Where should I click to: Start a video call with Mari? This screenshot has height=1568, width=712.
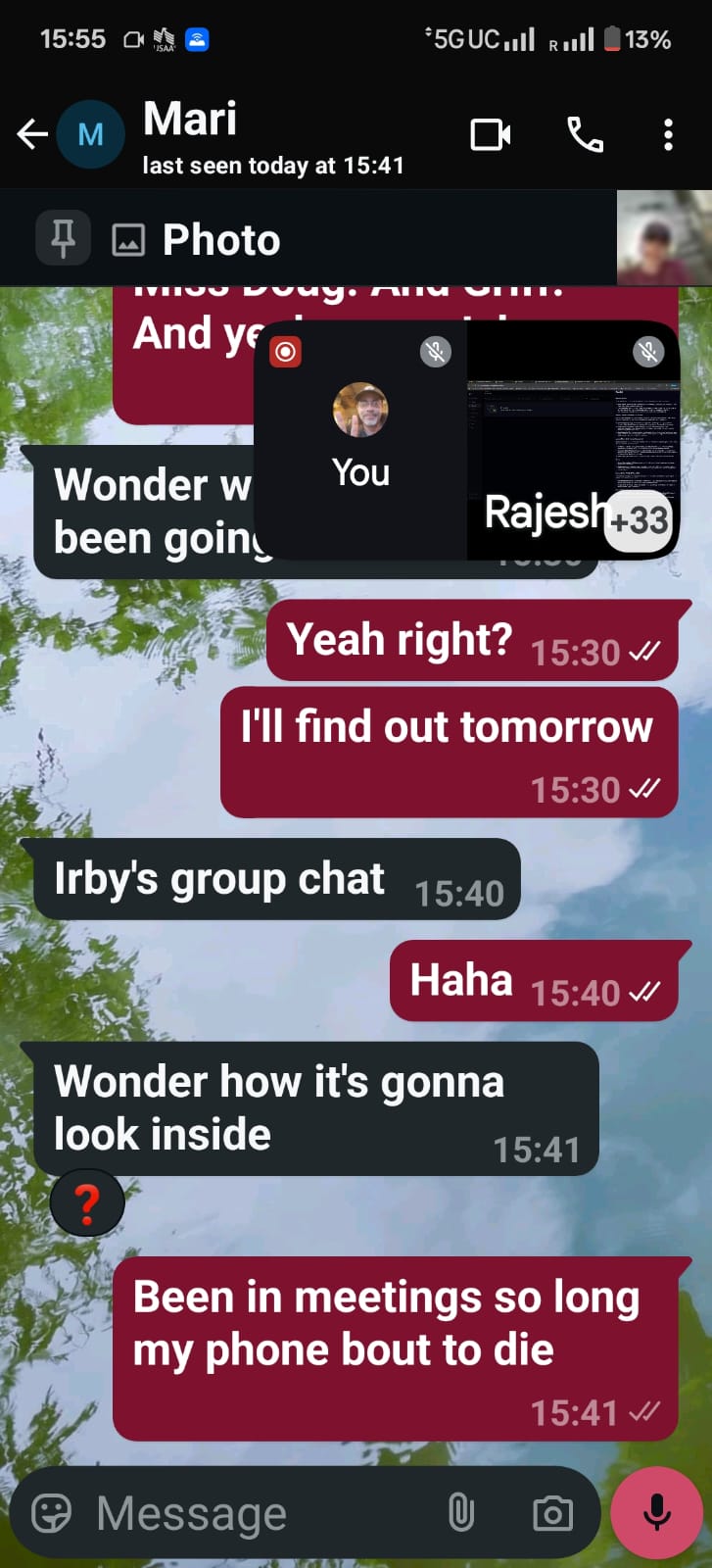[490, 134]
